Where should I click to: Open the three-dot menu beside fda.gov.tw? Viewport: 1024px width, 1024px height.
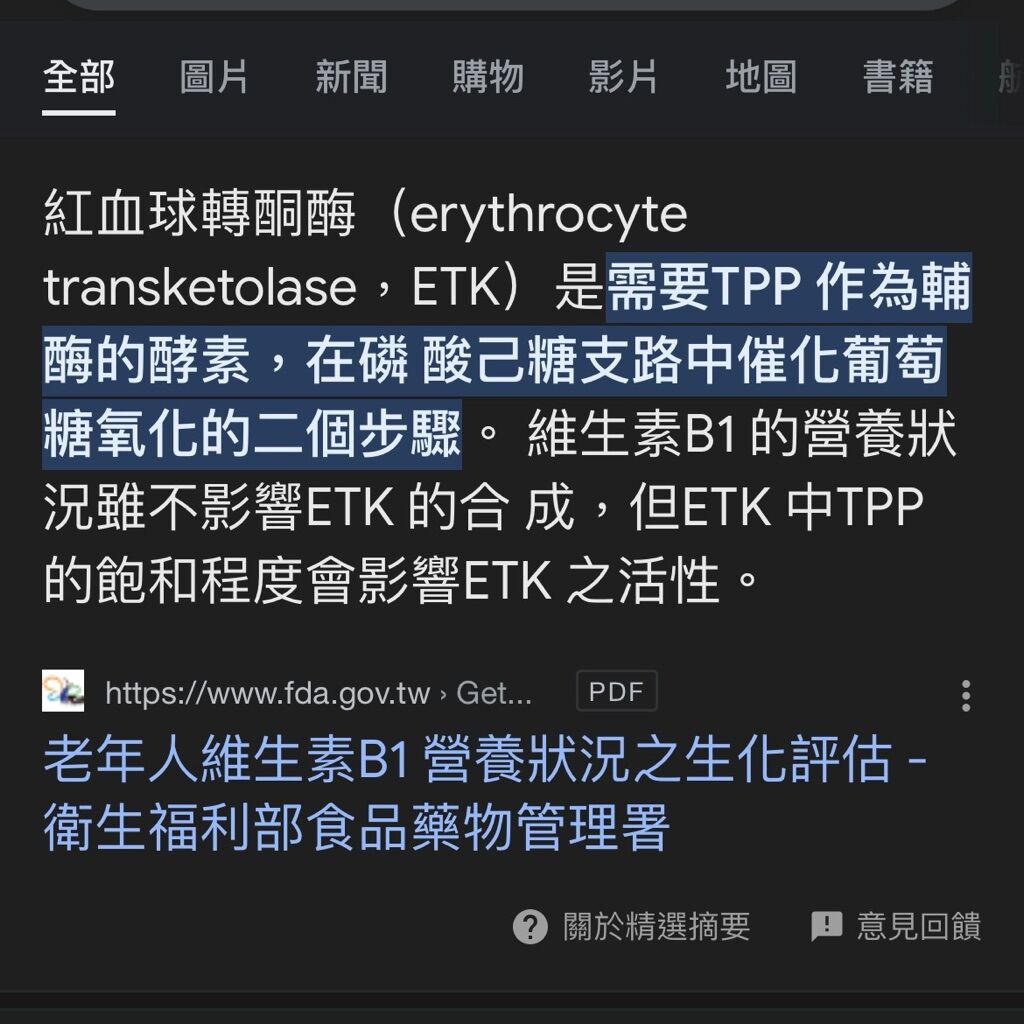coord(965,694)
